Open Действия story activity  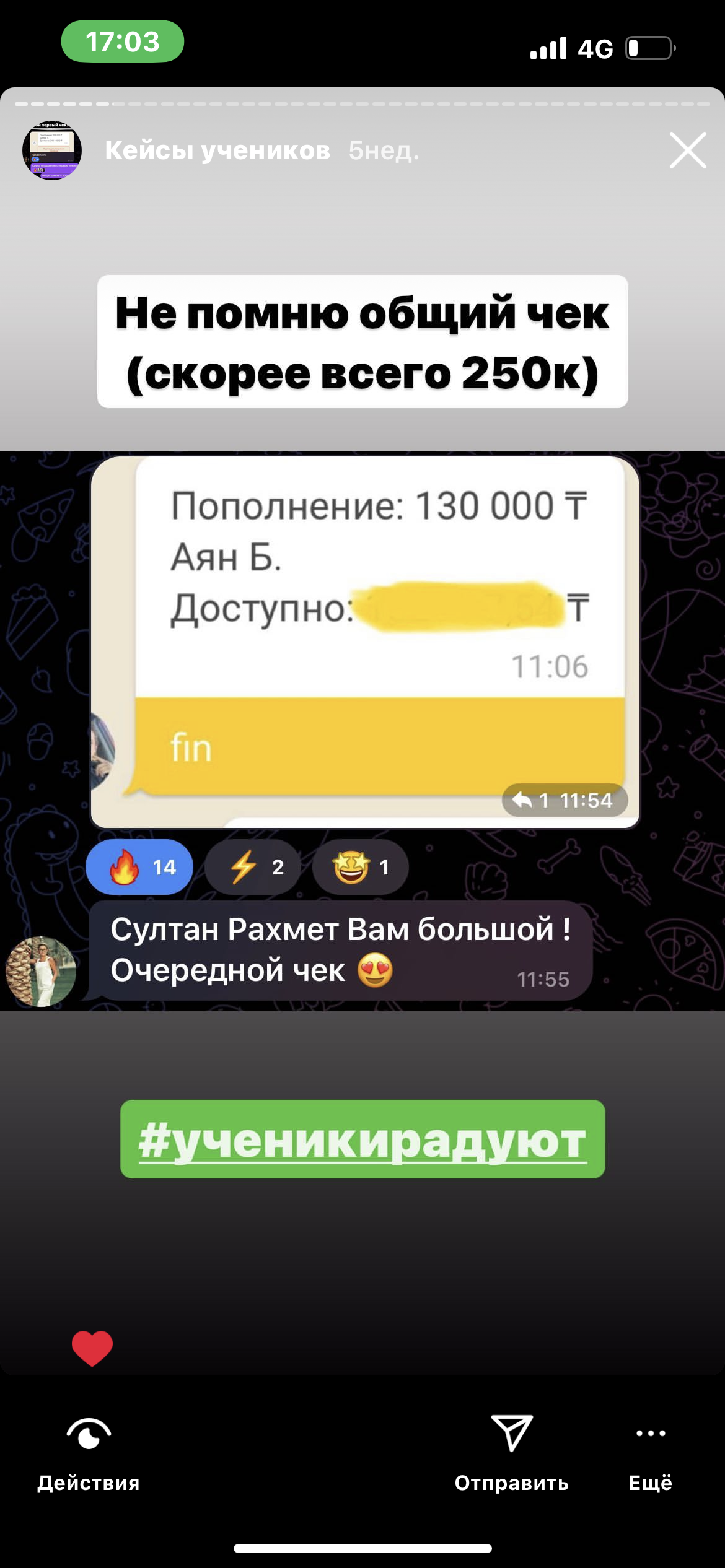[89, 1452]
